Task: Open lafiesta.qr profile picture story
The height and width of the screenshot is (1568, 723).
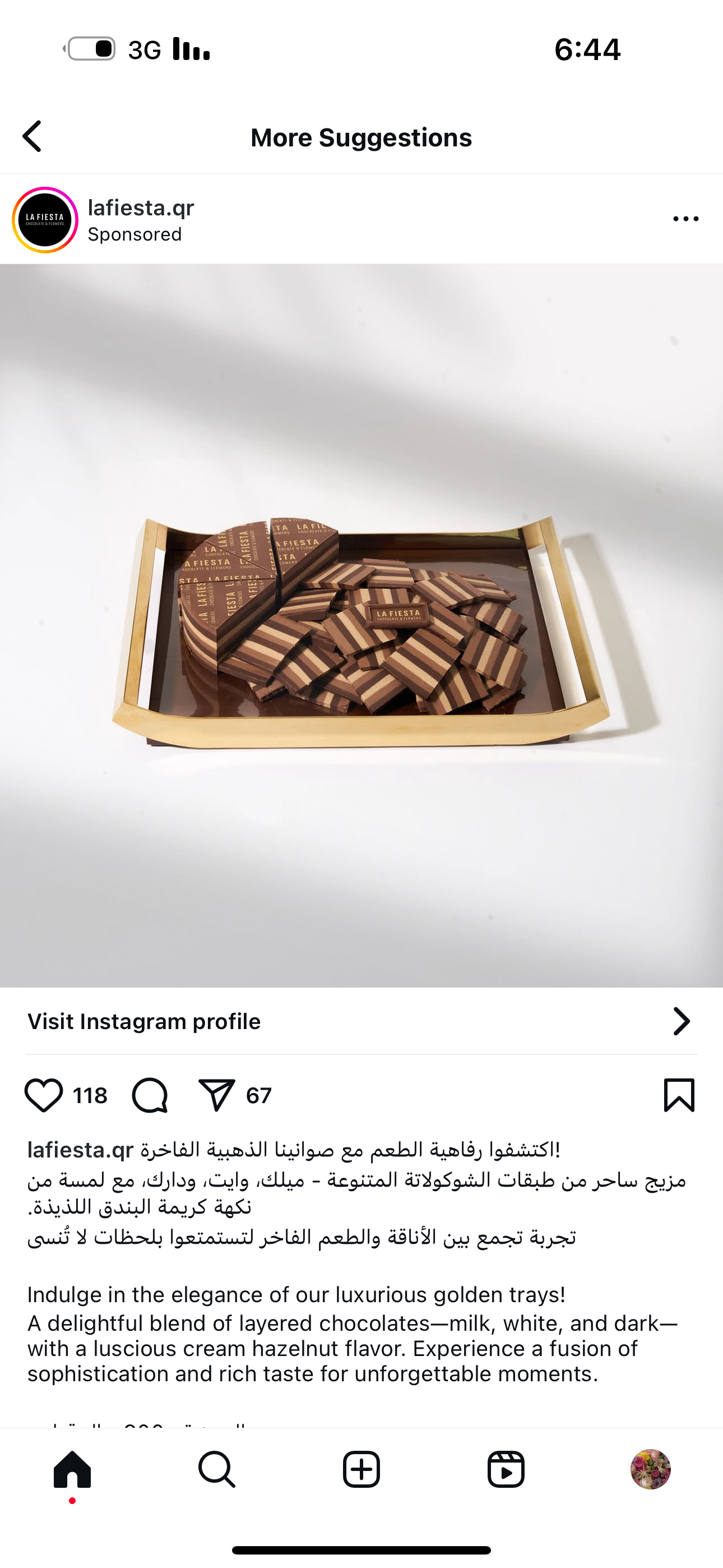Action: (x=45, y=220)
